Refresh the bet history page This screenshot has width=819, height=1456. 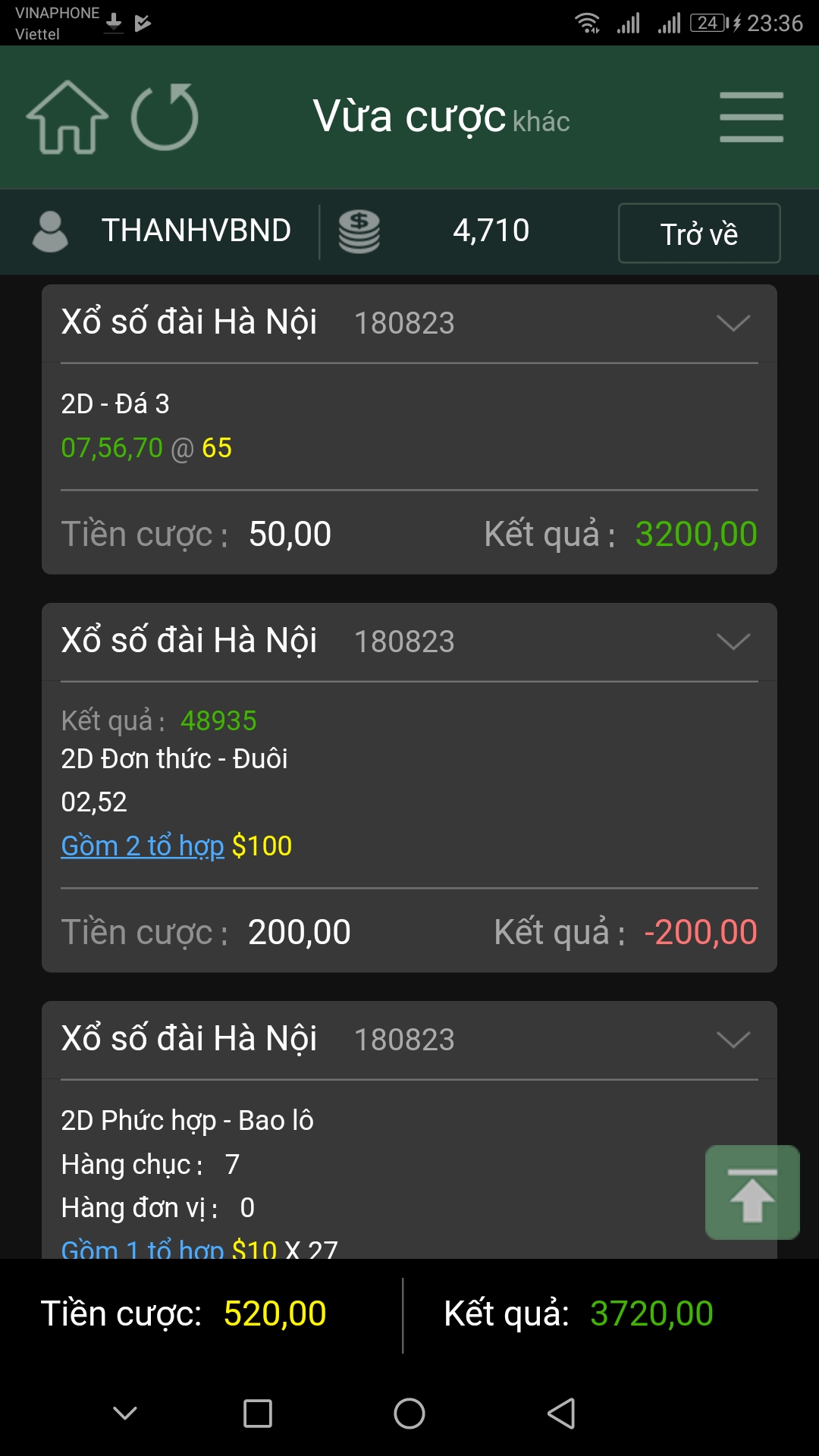click(x=165, y=118)
